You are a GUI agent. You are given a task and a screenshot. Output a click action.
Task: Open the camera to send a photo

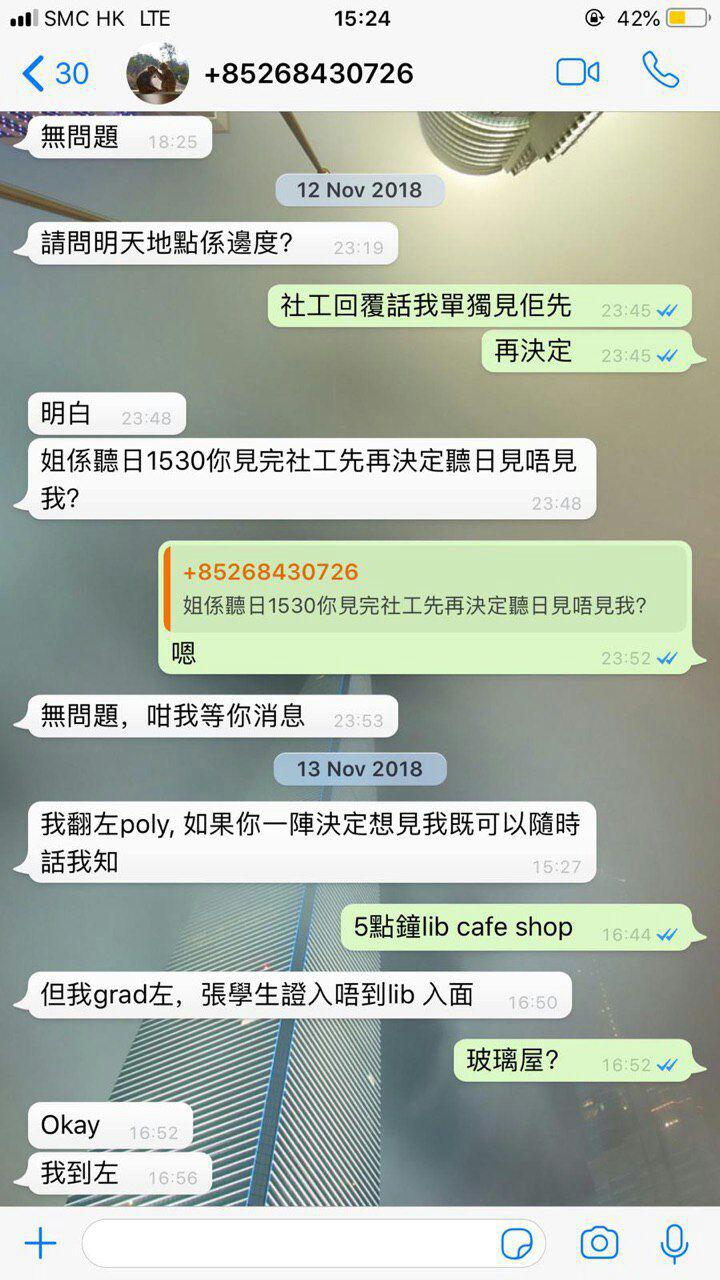point(599,1243)
